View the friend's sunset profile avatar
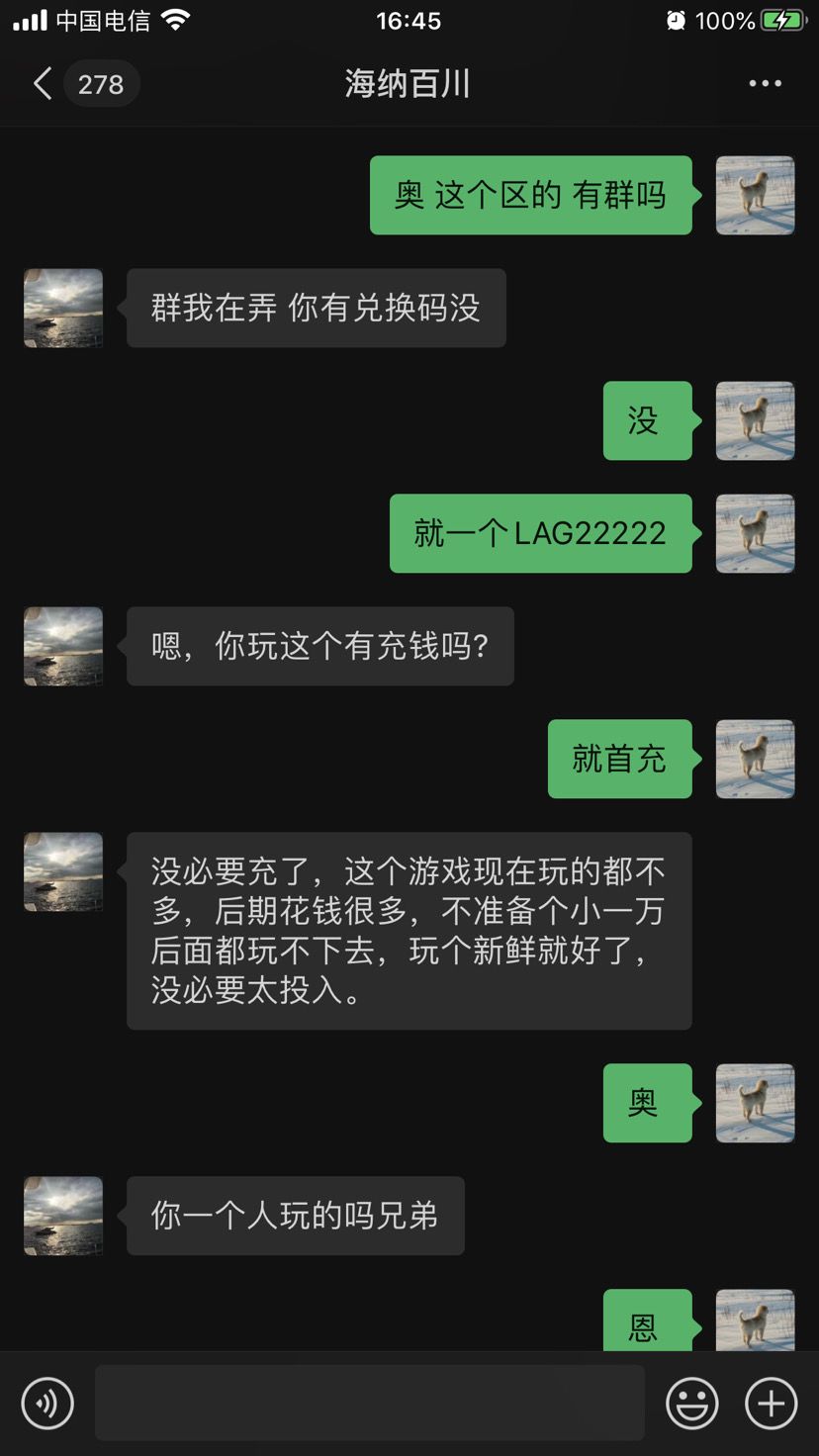Viewport: 819px width, 1456px height. [x=62, y=309]
